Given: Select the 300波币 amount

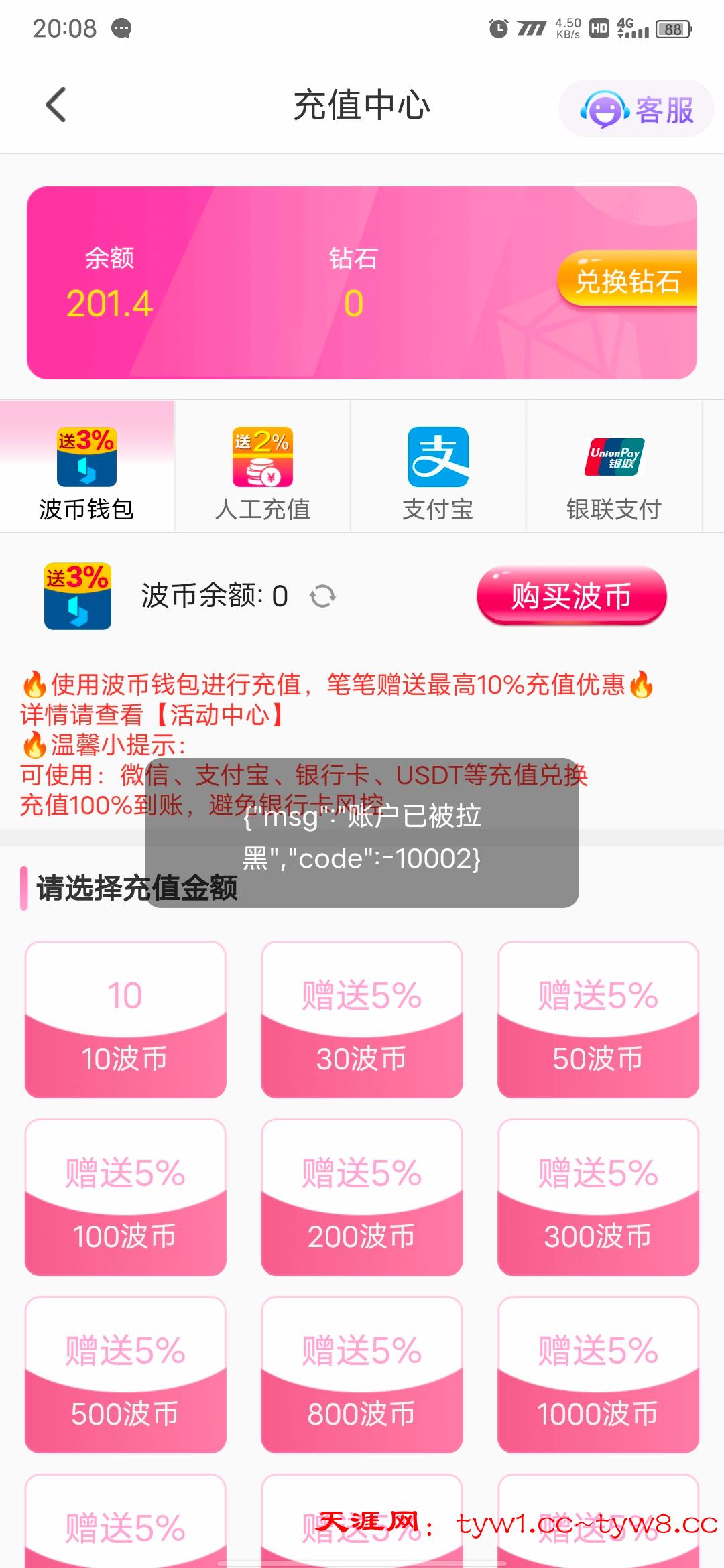Looking at the screenshot, I should point(598,1197).
